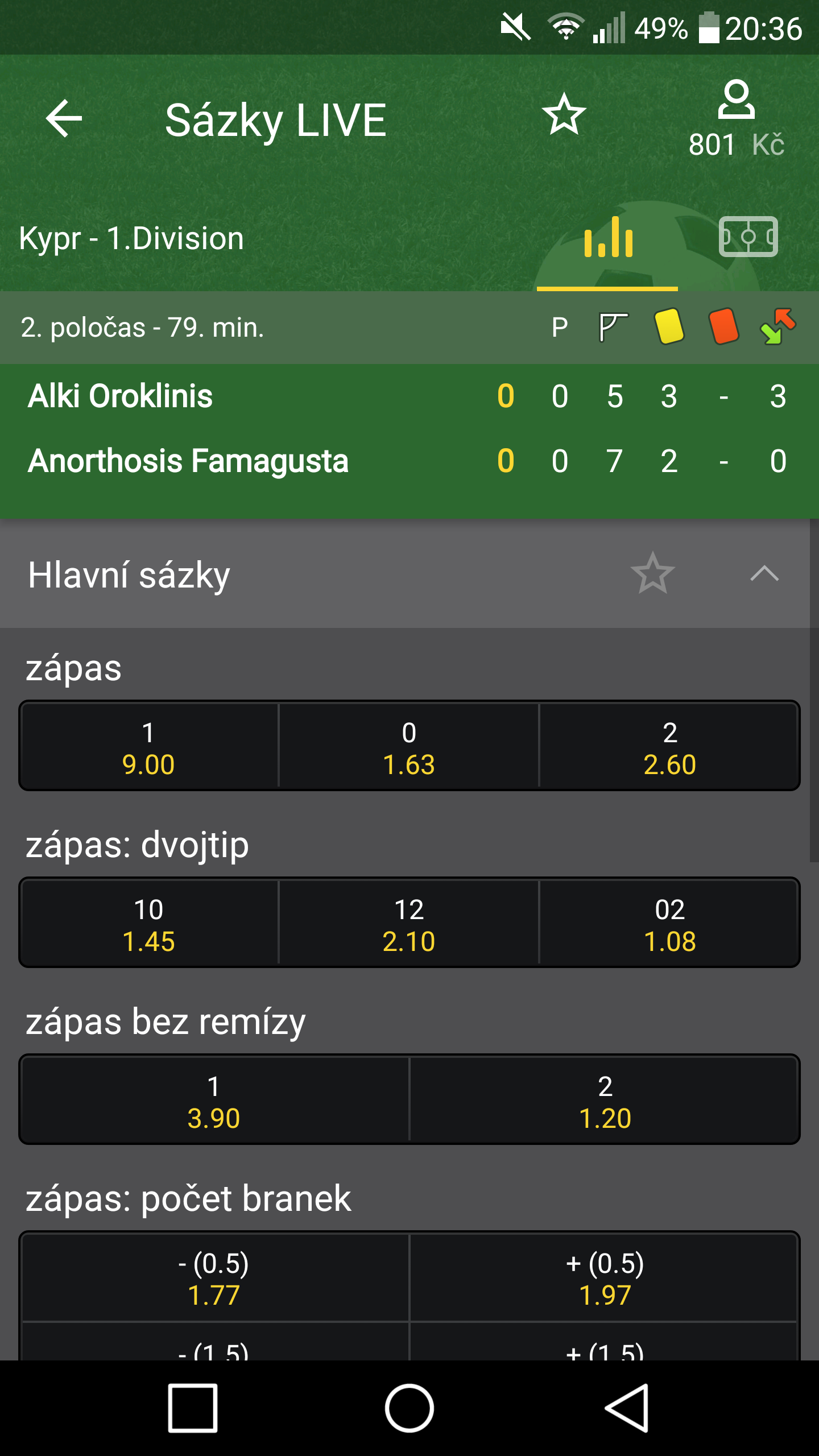Screen dimensions: 819x1456
Task: Open recent apps from navigation bar
Action: (193, 1408)
